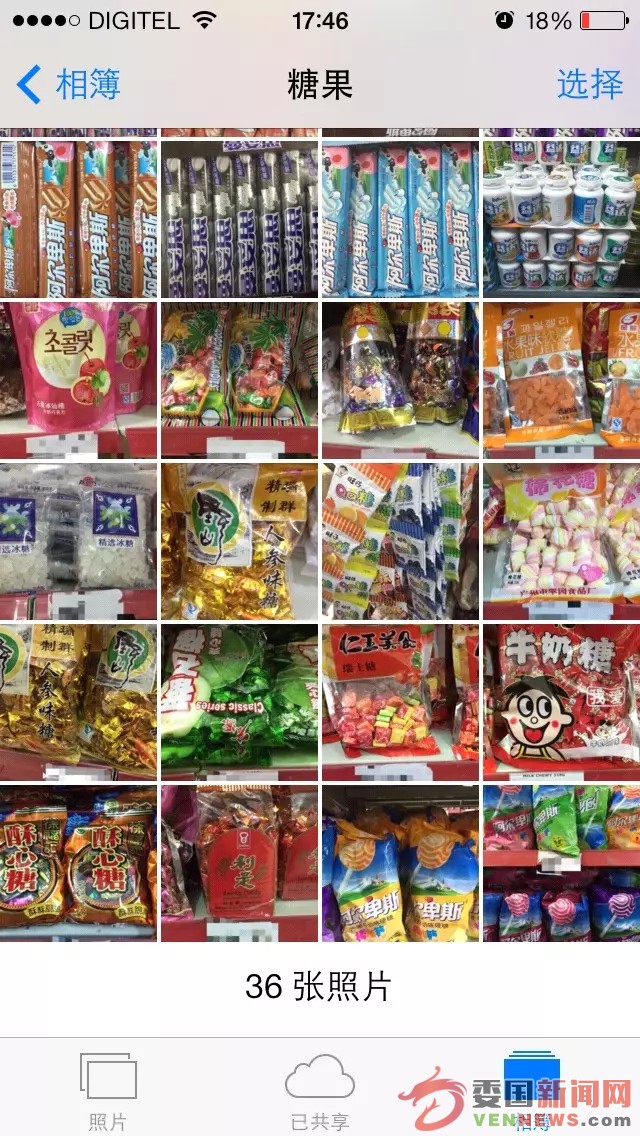Go back to 相簿 albums list
Image resolution: width=640 pixels, height=1136 pixels.
coord(68,85)
